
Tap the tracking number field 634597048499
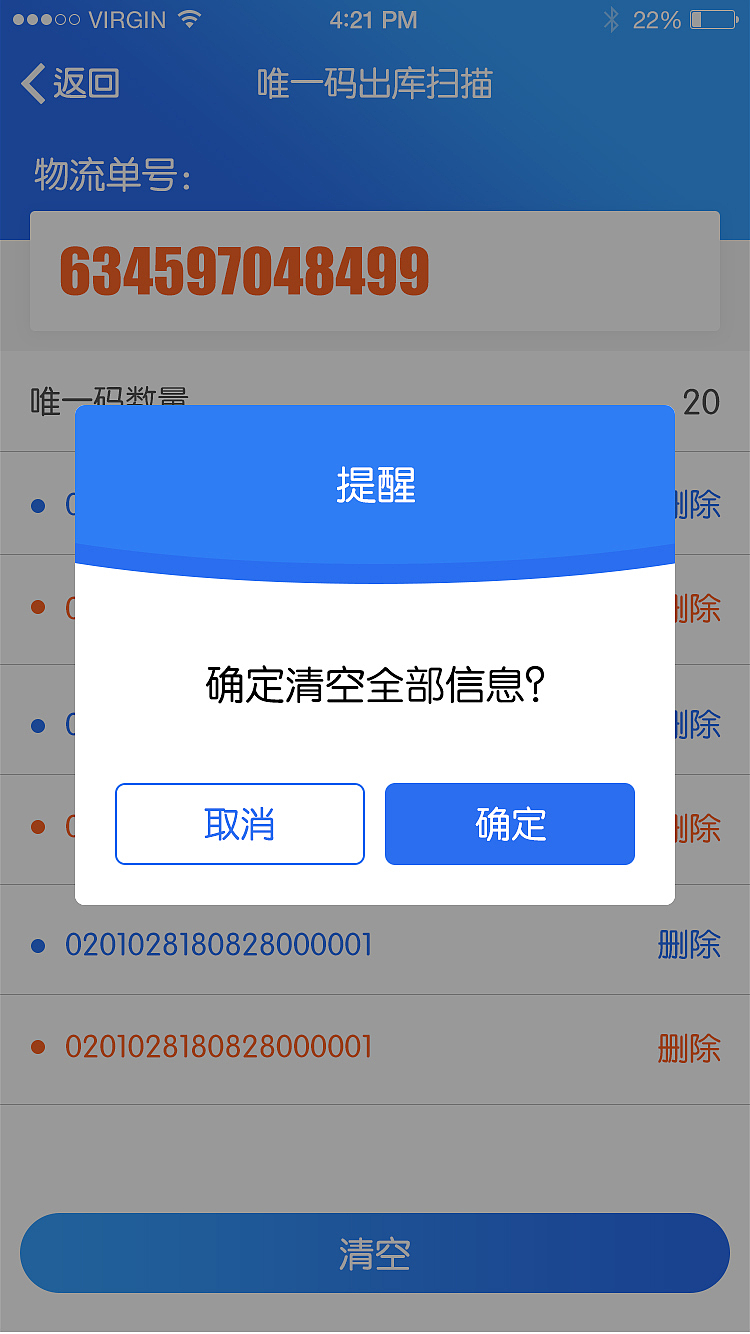pos(375,270)
